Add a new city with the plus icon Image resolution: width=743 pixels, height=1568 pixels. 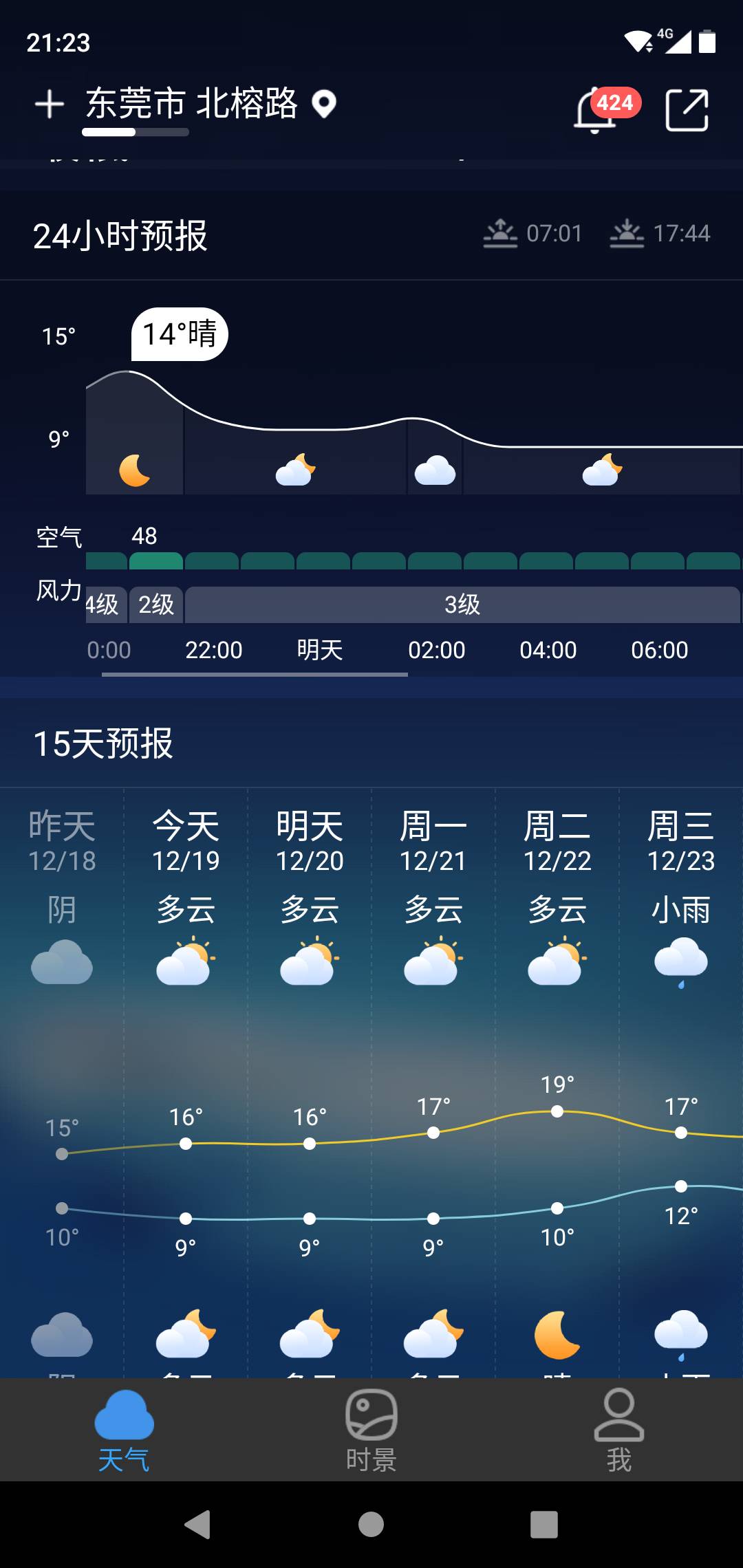click(50, 105)
